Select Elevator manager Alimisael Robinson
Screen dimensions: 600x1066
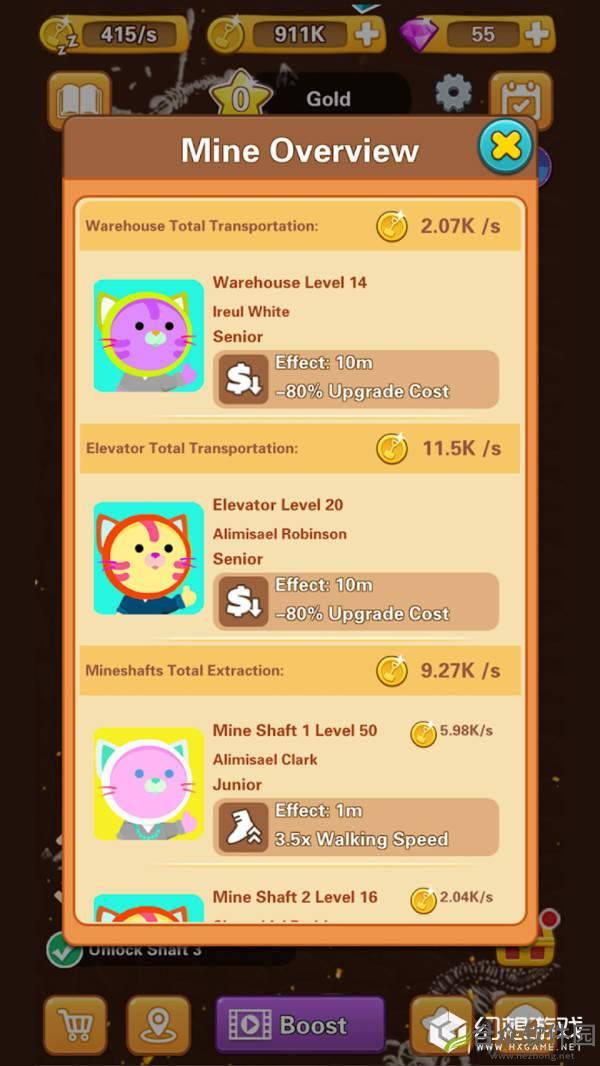click(x=148, y=558)
